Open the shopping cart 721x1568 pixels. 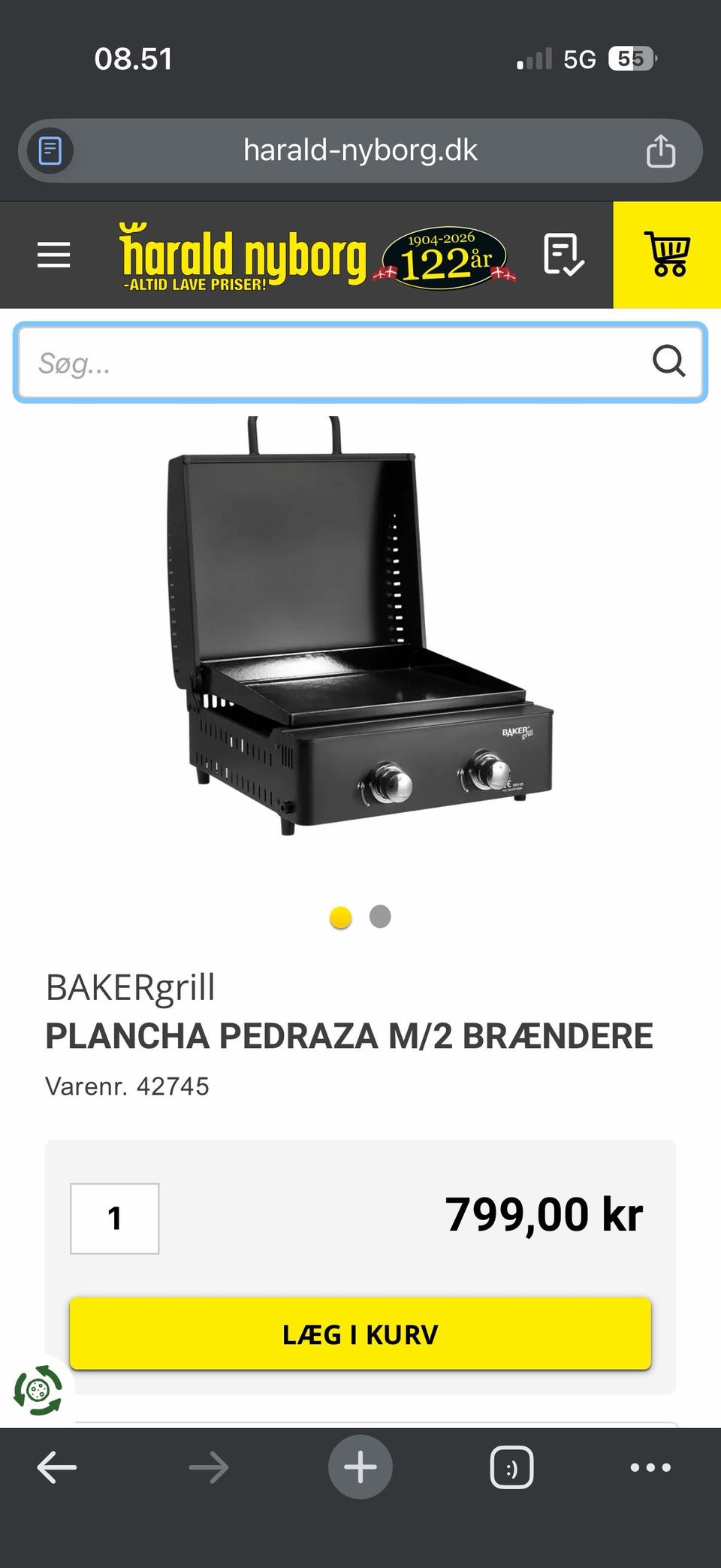tap(667, 255)
